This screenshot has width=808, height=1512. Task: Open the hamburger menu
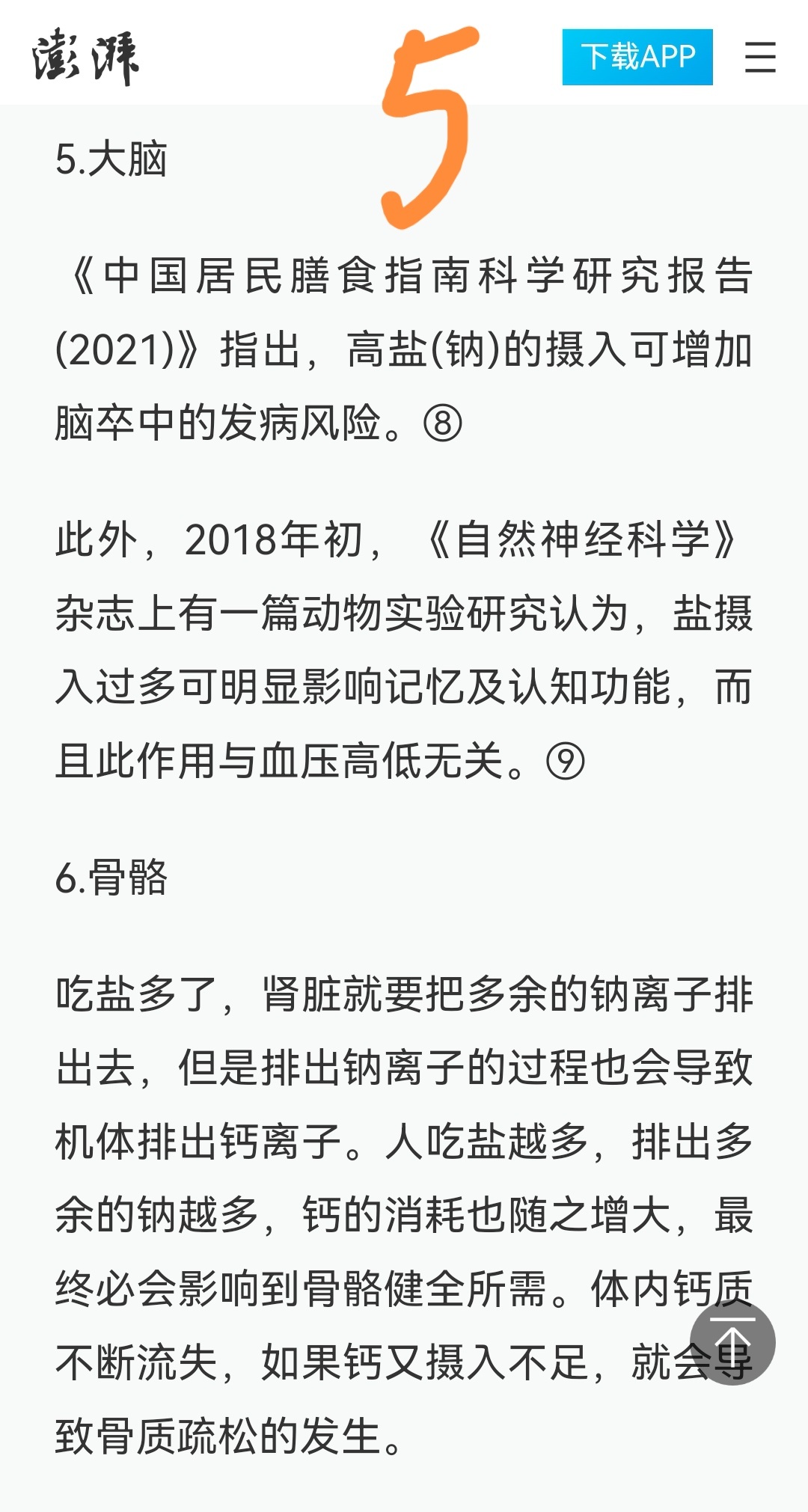click(760, 58)
